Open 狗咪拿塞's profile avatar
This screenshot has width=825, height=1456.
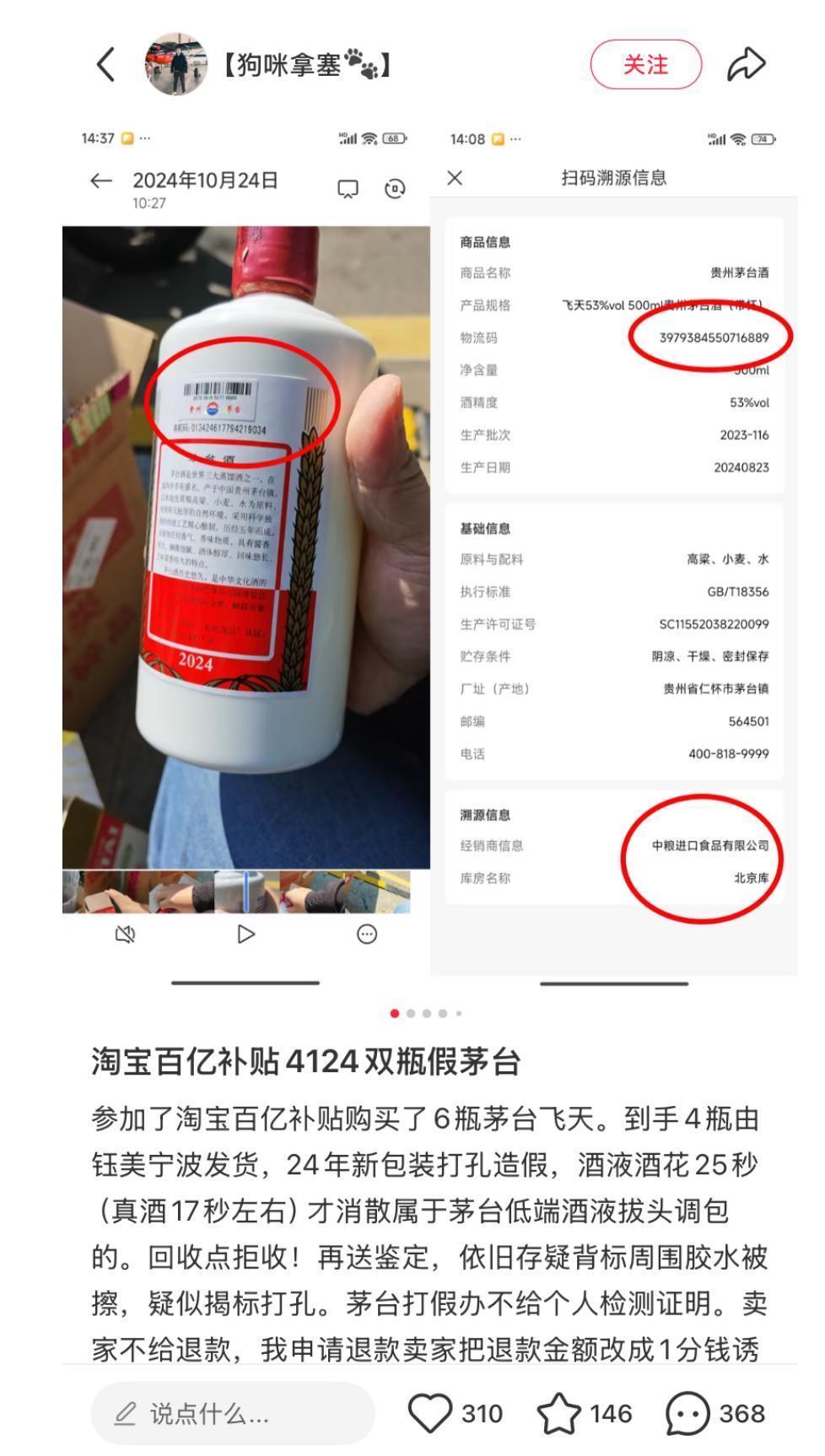click(176, 65)
